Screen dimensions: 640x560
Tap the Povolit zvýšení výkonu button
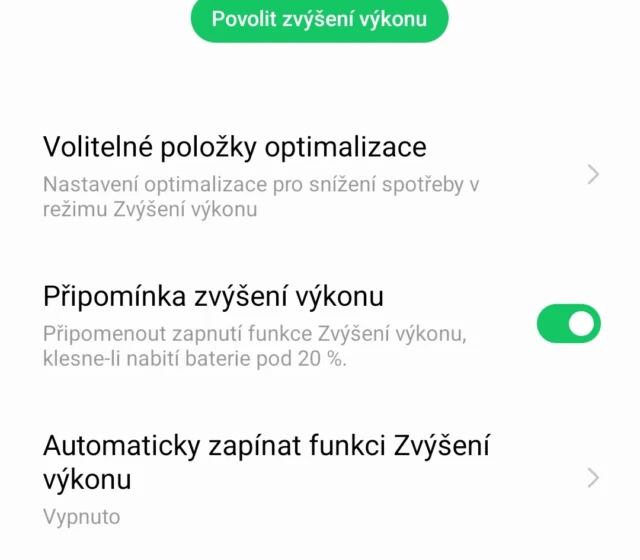click(320, 19)
